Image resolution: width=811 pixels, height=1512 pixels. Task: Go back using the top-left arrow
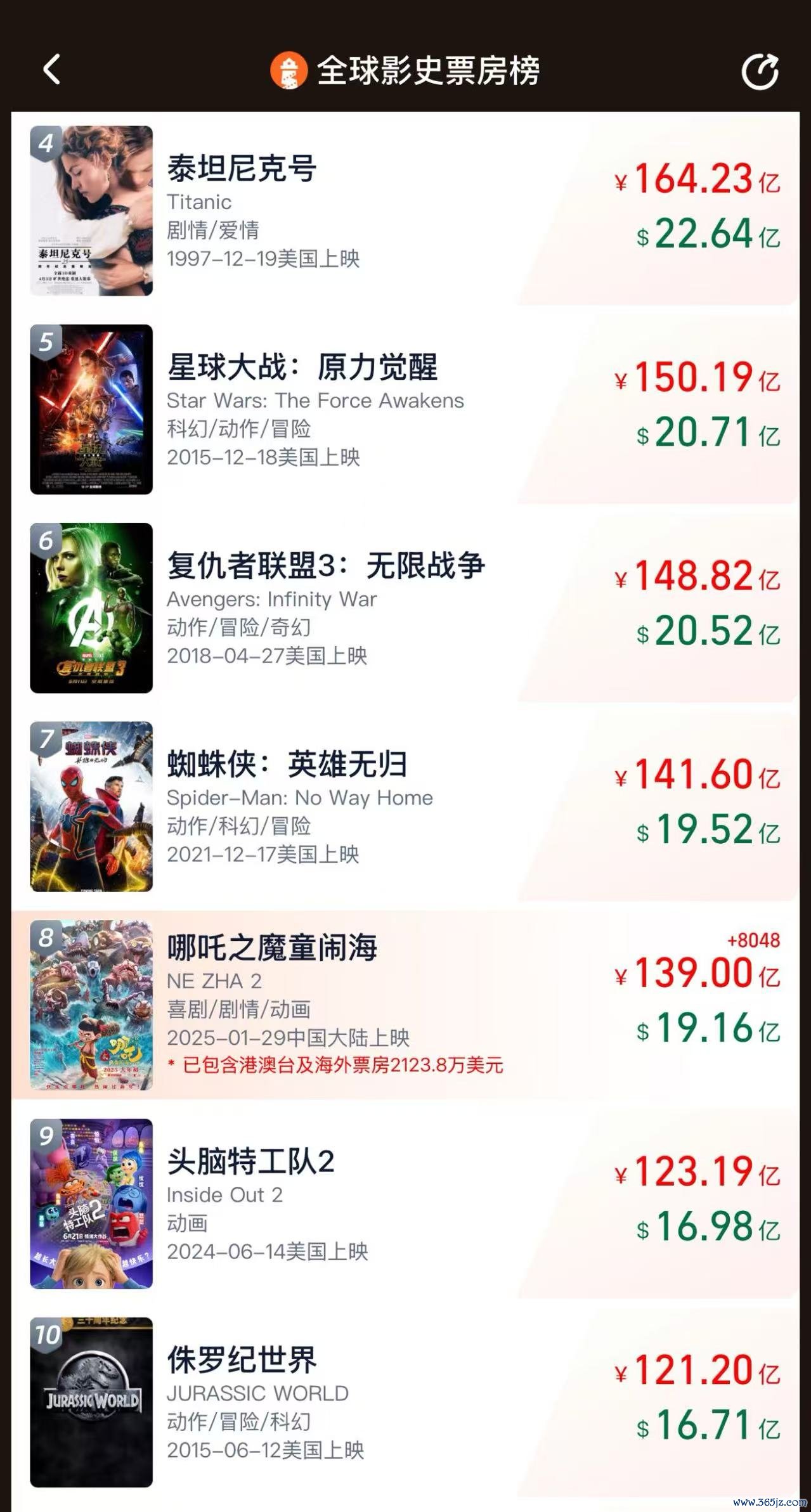click(x=52, y=69)
